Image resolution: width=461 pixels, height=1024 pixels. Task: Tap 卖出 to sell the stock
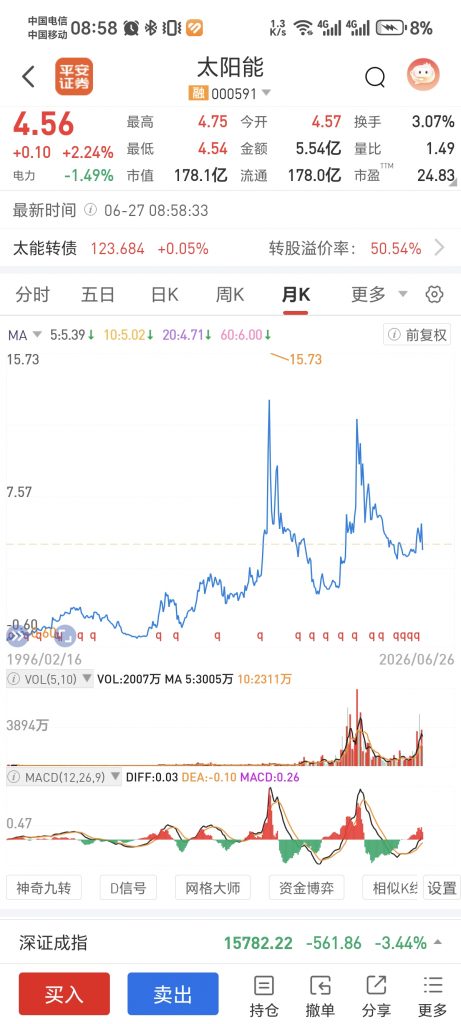172,994
